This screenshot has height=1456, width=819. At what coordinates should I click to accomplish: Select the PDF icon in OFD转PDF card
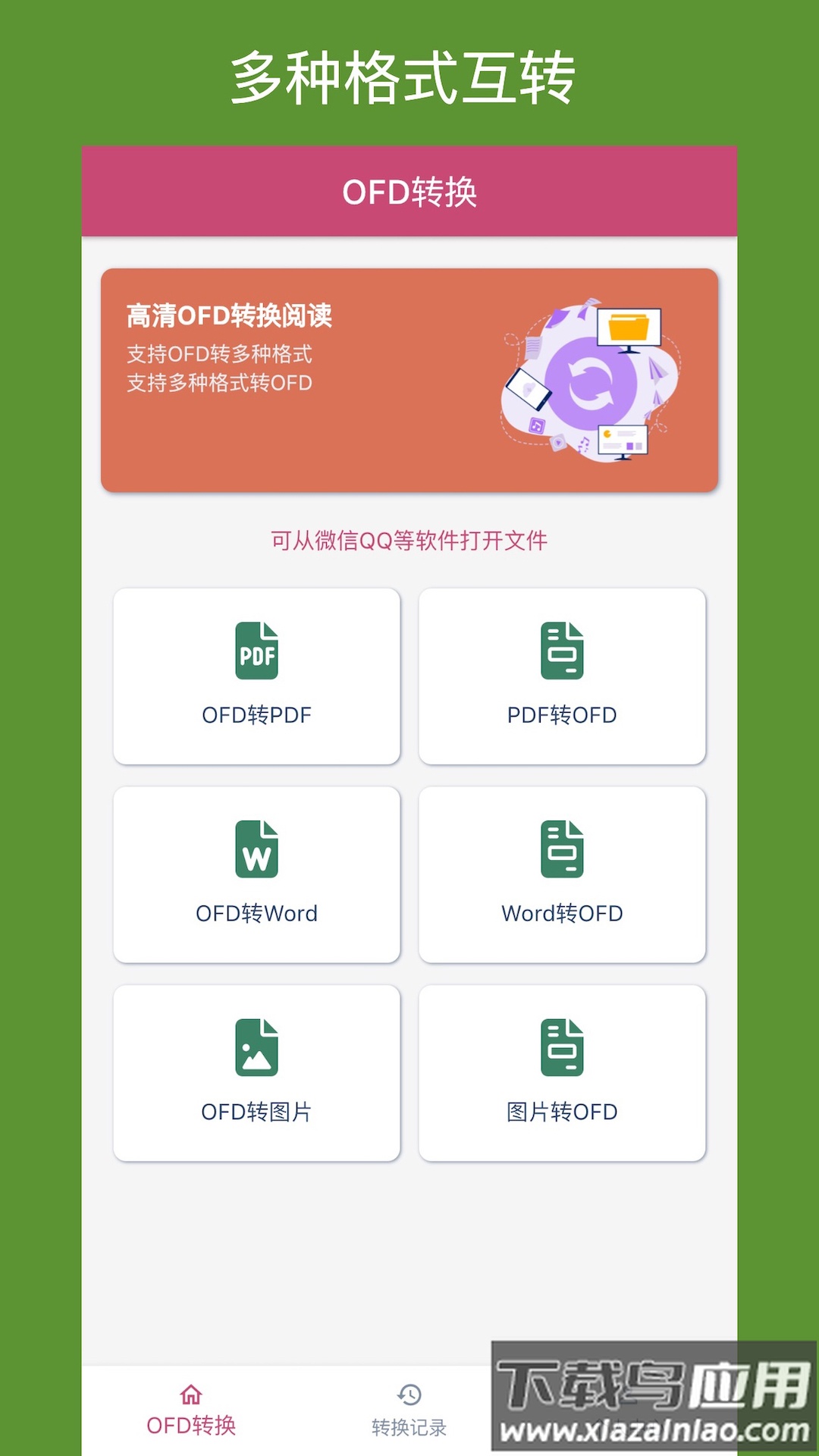[x=256, y=651]
